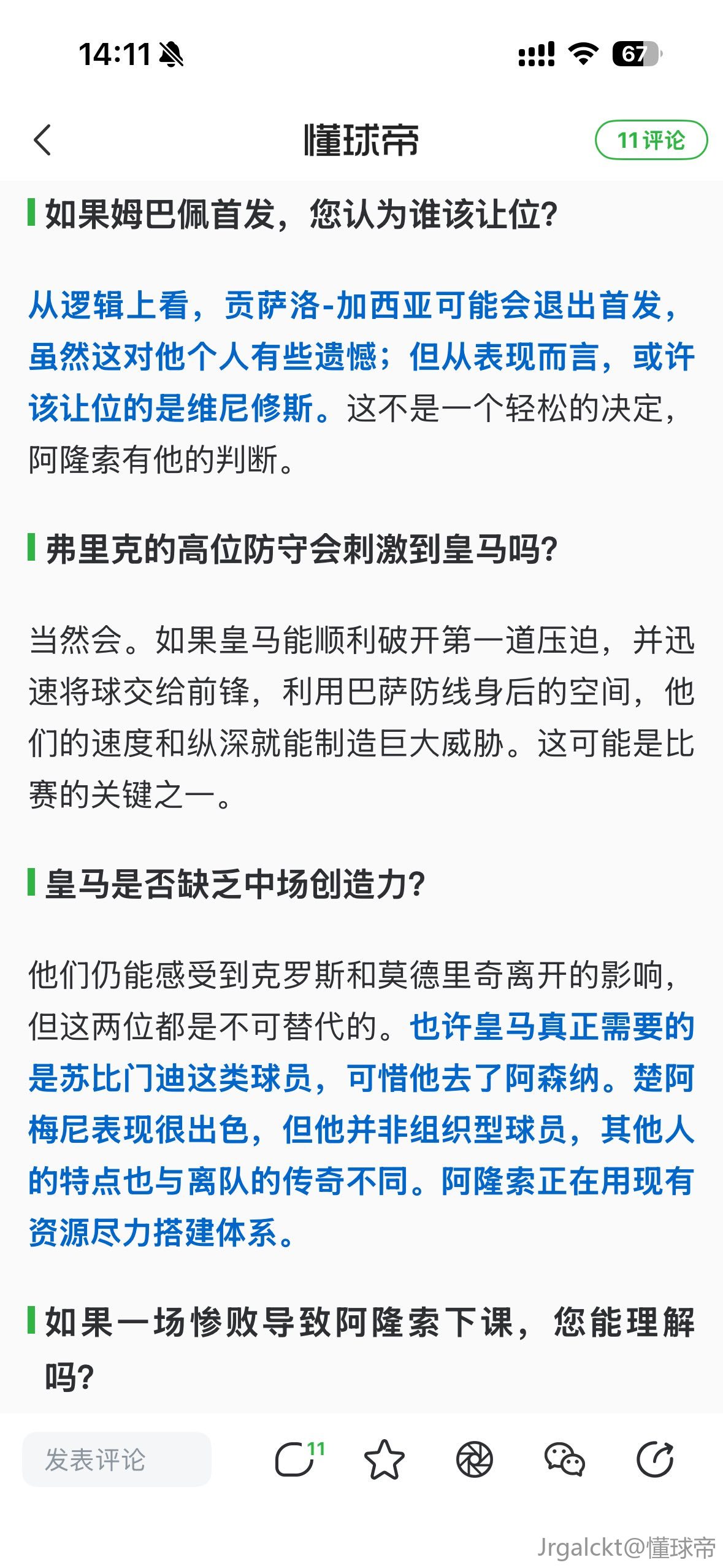The image size is (723, 1568).
Task: Share the article to WeChat Moments
Action: click(x=474, y=1459)
